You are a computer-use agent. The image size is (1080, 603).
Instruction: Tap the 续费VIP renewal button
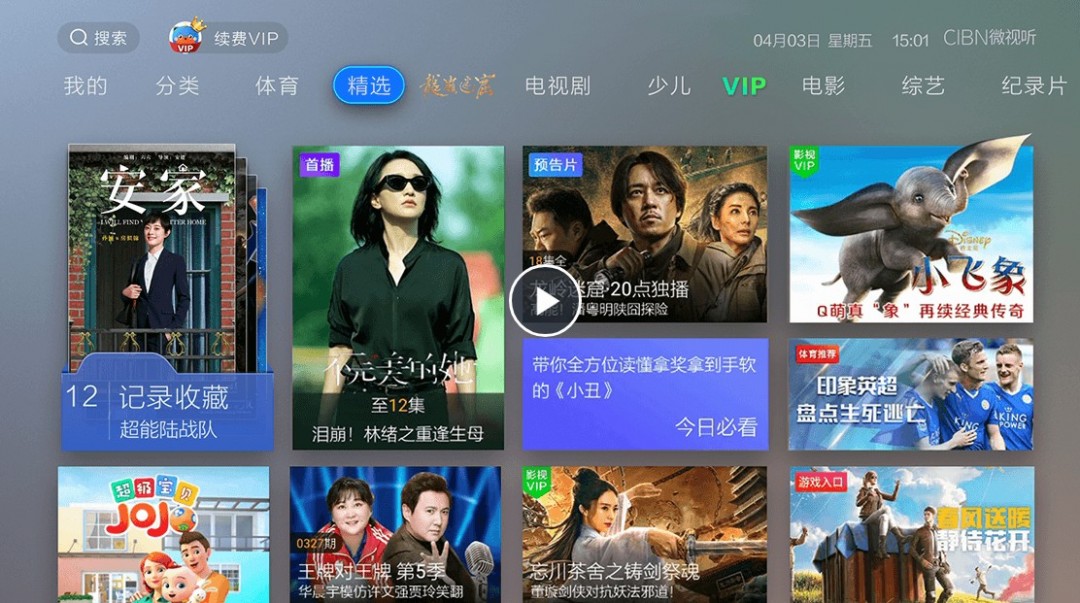(x=228, y=39)
